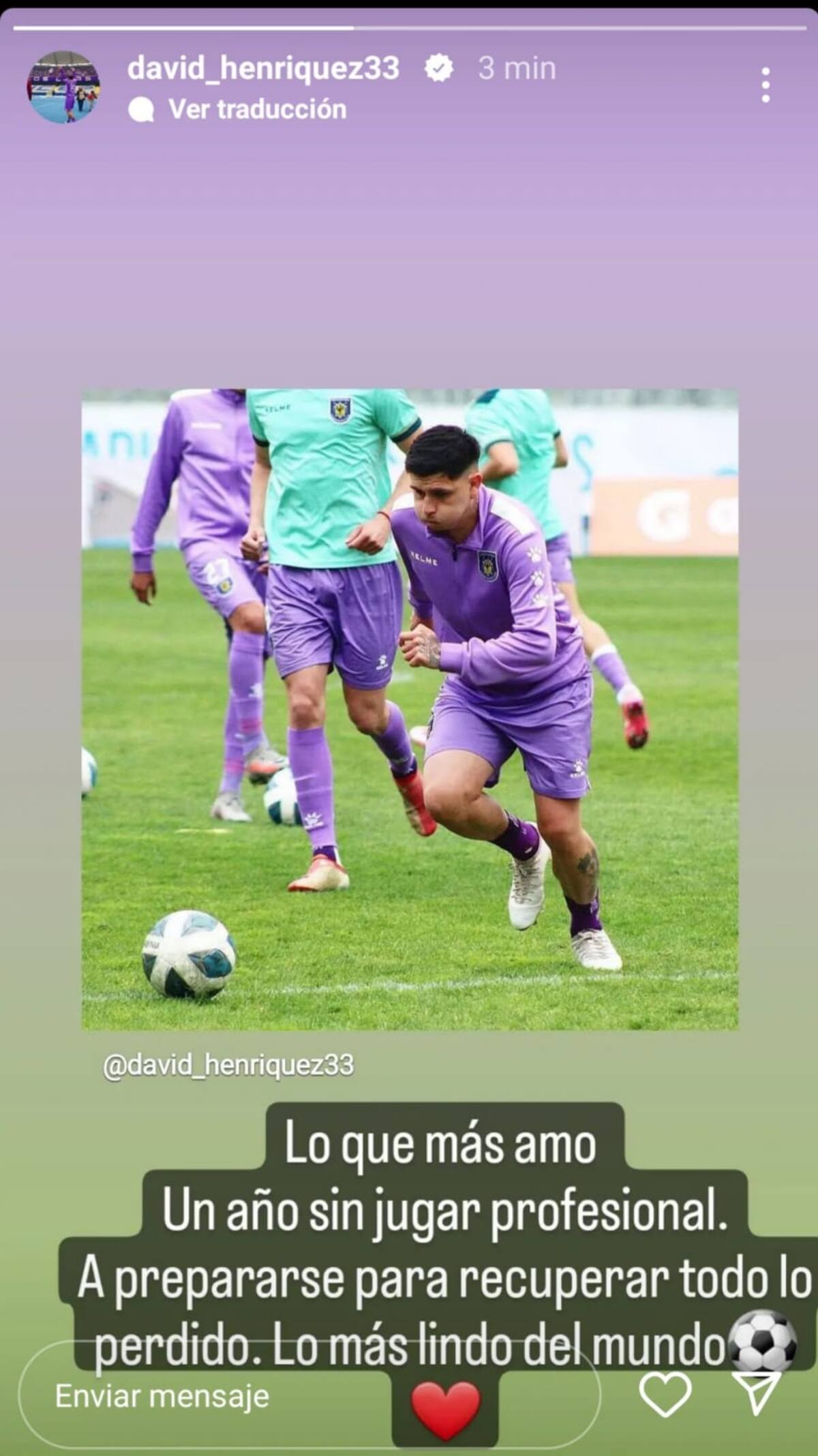Open david_henriquez33's profile picture
The height and width of the screenshot is (1456, 818).
pos(63,87)
